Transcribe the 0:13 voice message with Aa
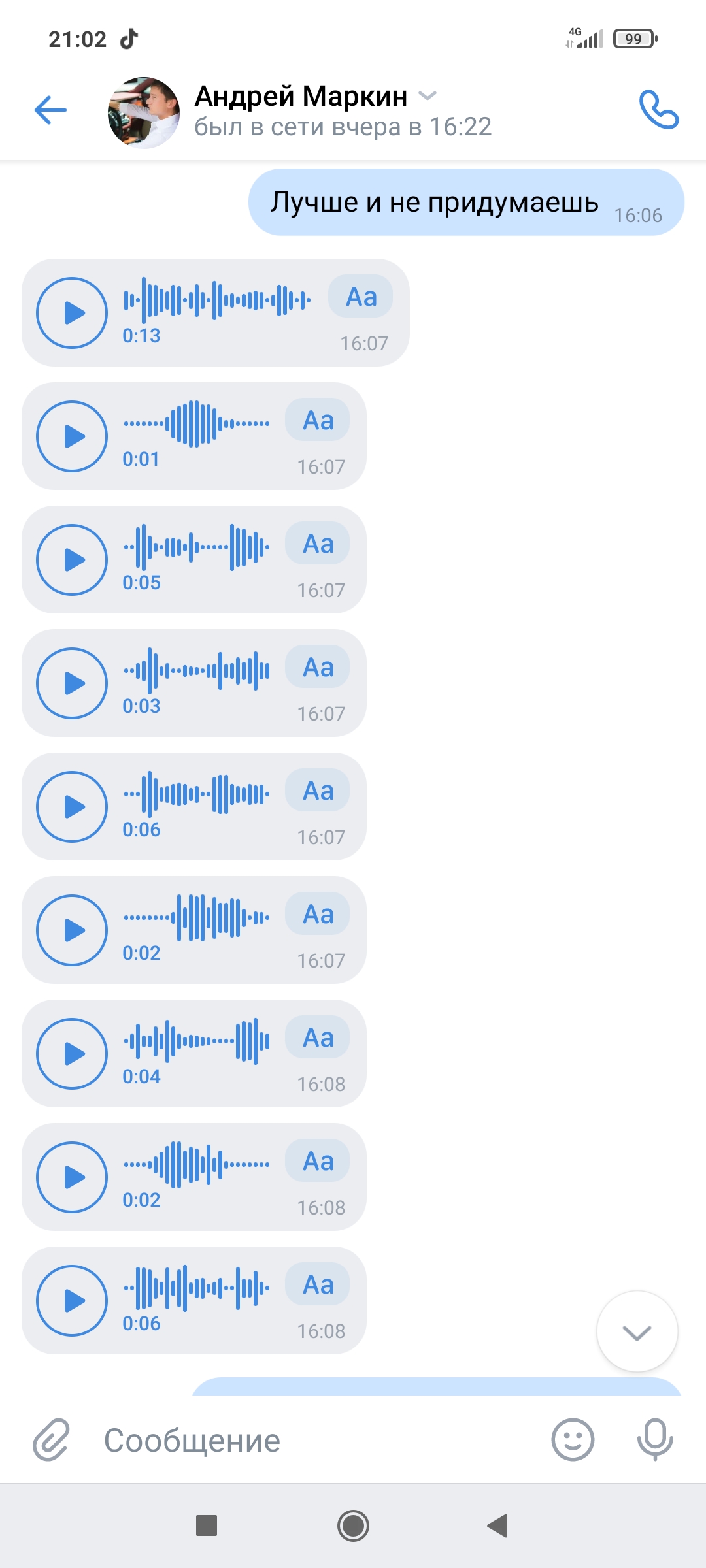Screen dimensions: 706x1568 361,297
